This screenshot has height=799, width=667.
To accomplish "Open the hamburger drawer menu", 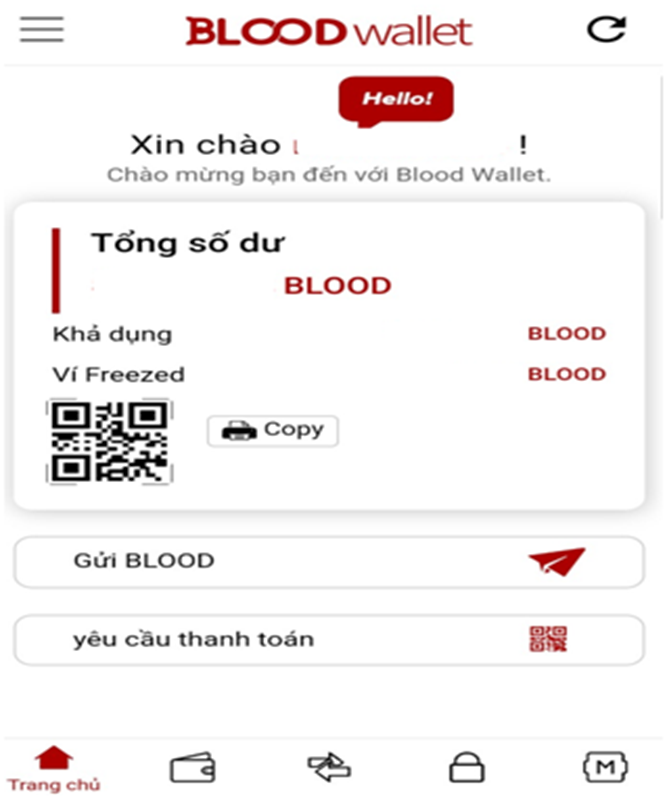I will coord(41,29).
